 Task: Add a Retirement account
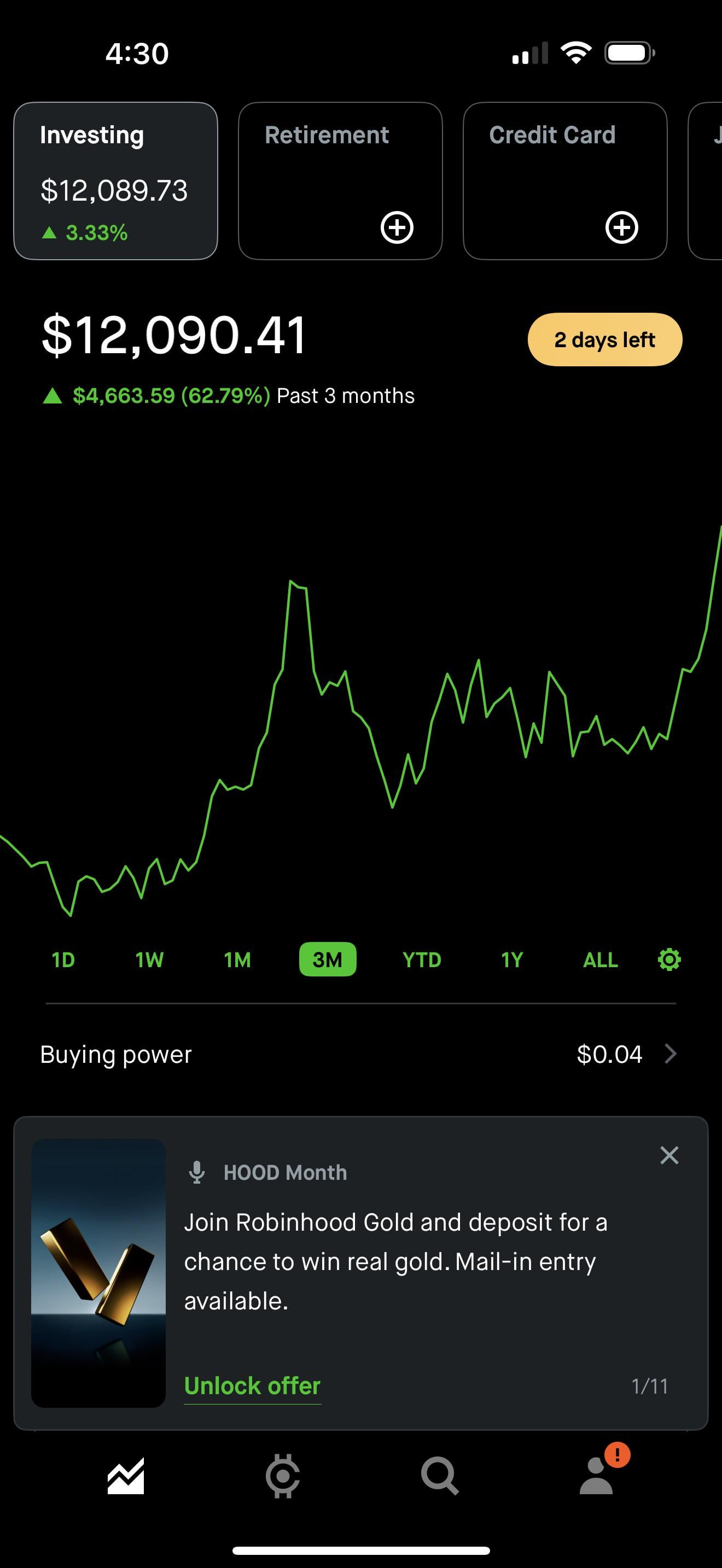[397, 227]
